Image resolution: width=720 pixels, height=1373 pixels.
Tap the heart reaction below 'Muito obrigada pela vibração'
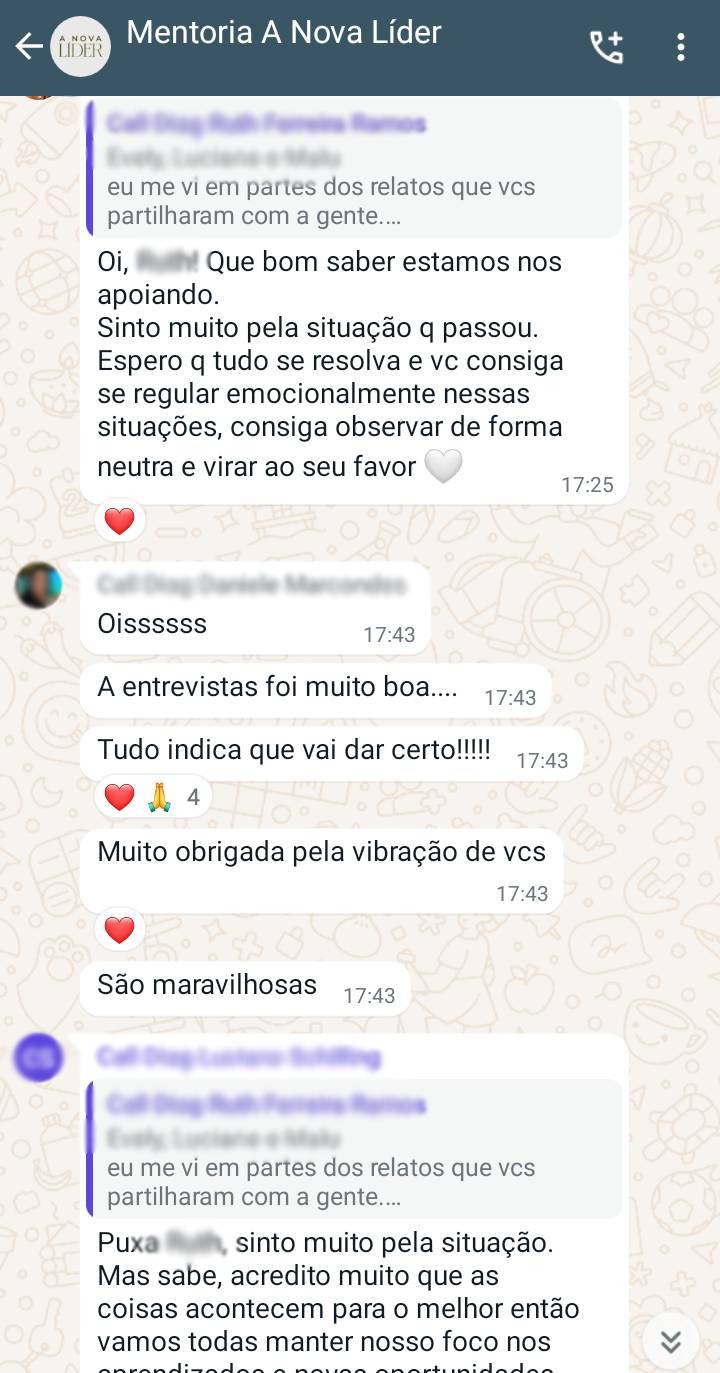(119, 929)
